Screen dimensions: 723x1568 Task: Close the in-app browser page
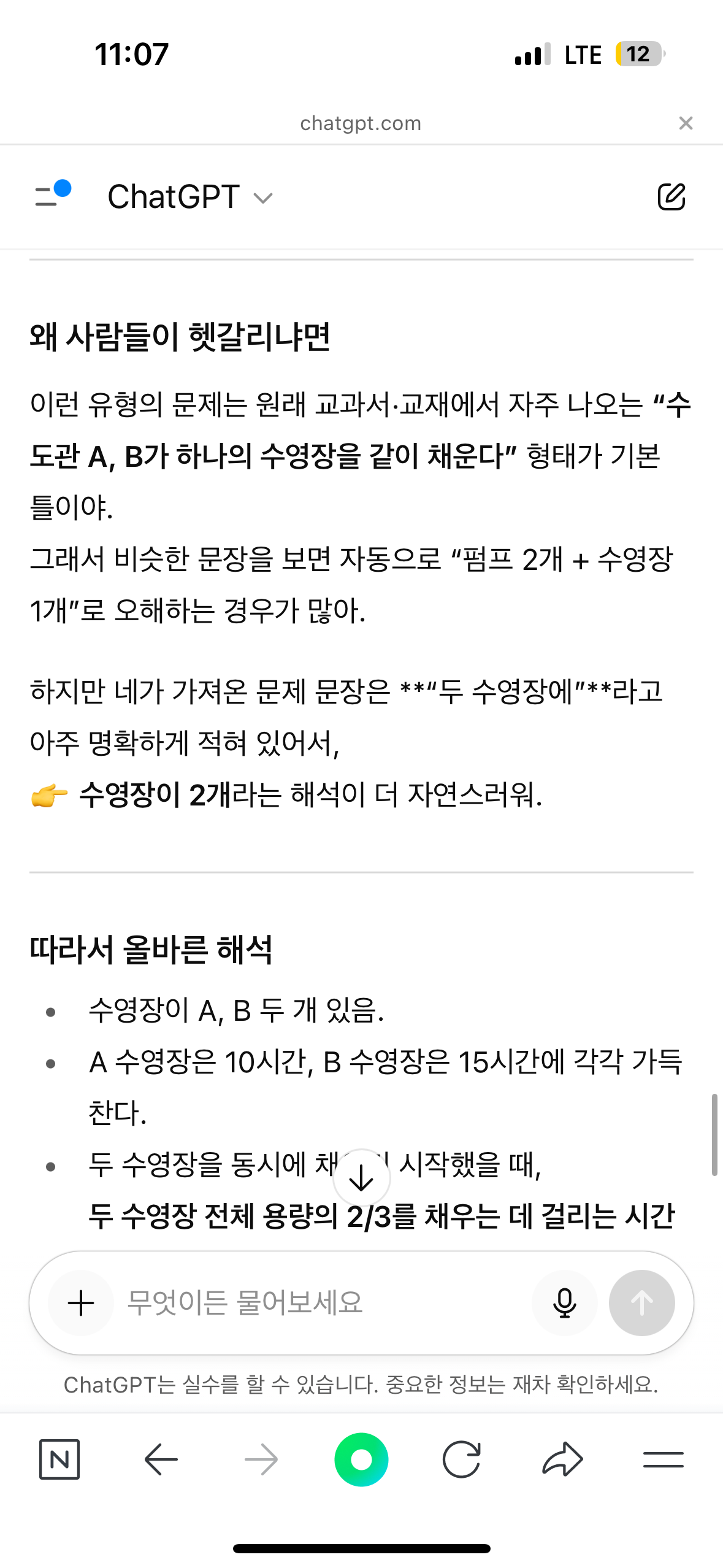coord(686,123)
